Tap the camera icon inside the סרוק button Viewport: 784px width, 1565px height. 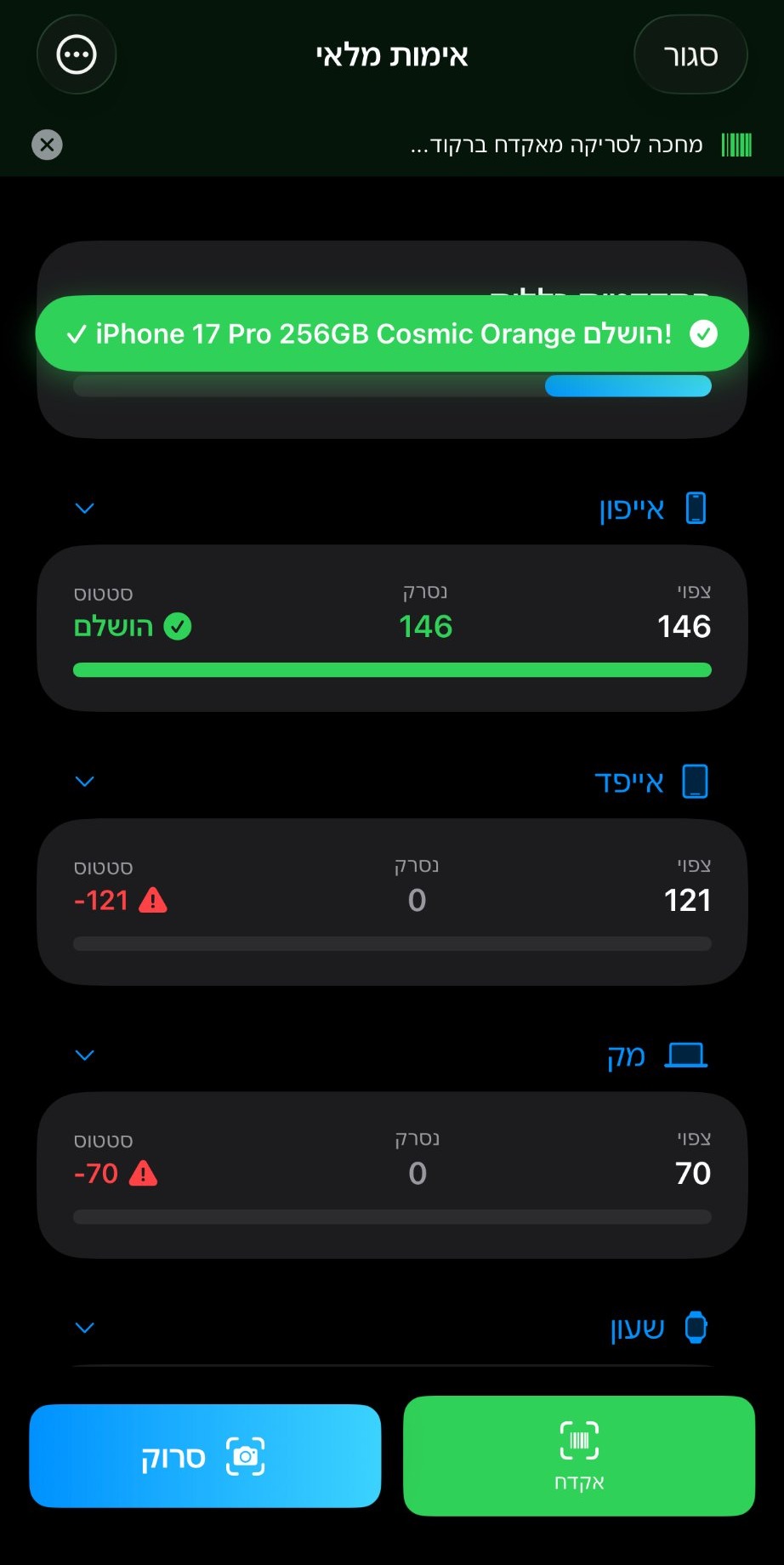pos(245,1456)
